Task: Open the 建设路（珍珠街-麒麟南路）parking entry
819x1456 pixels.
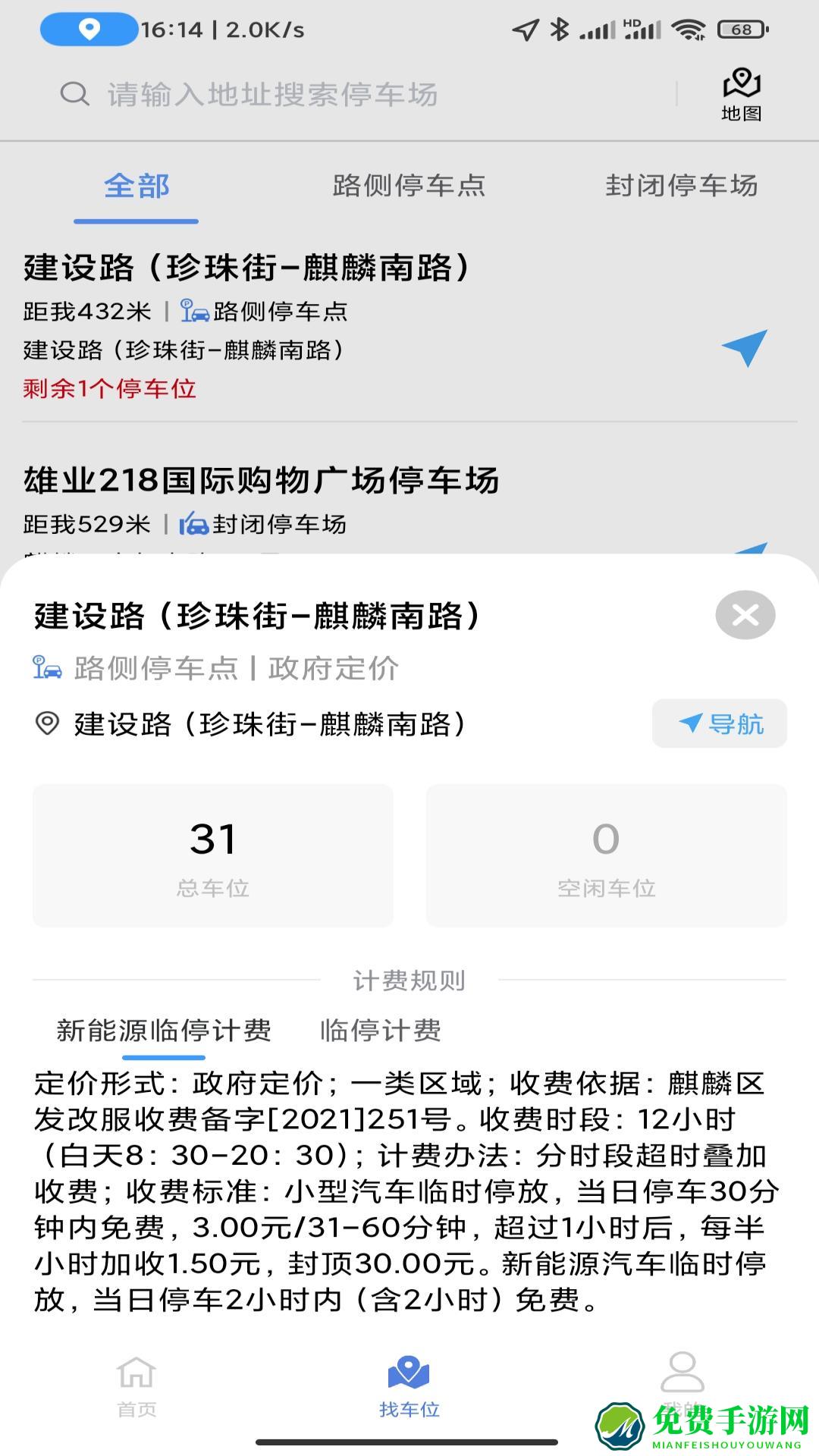Action: [x=246, y=268]
